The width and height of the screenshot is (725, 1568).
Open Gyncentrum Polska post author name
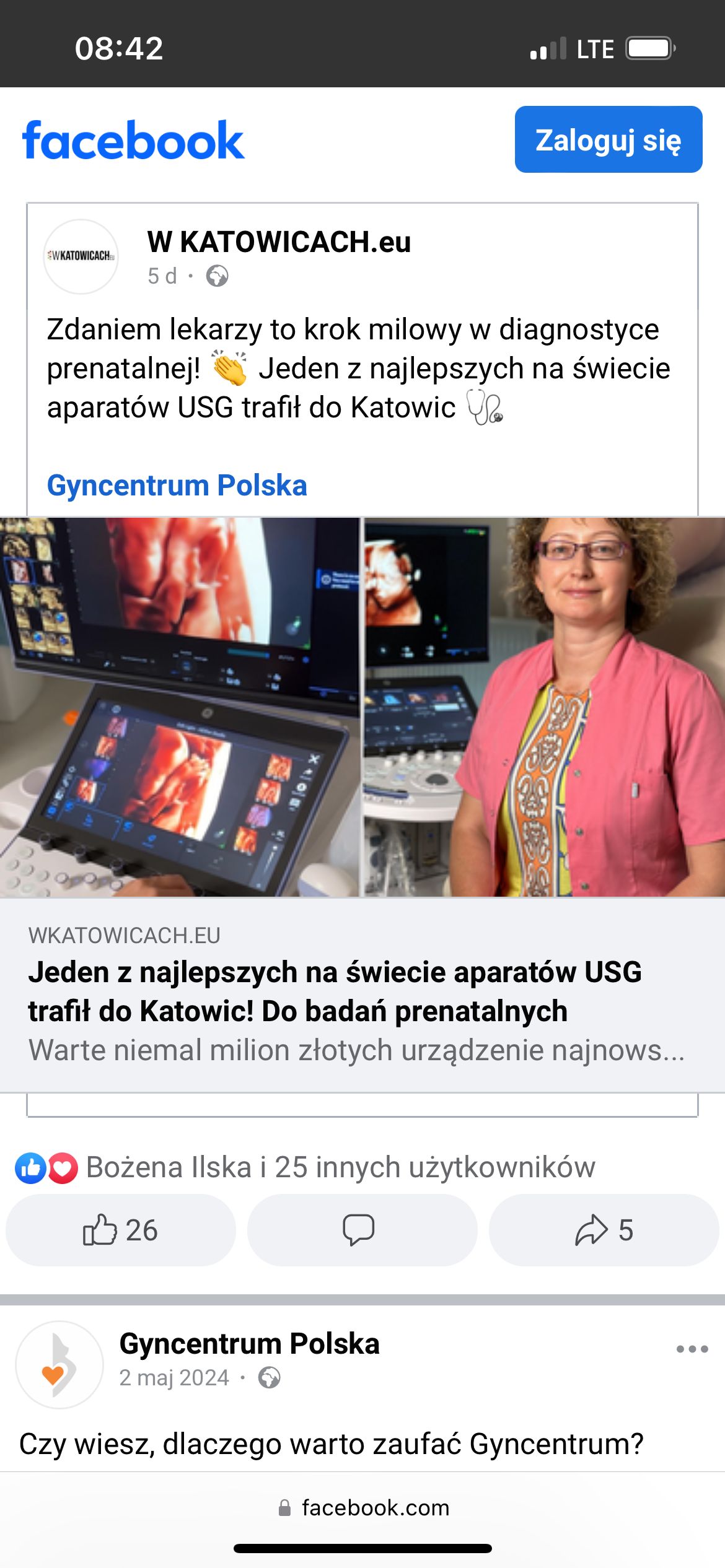click(249, 1343)
